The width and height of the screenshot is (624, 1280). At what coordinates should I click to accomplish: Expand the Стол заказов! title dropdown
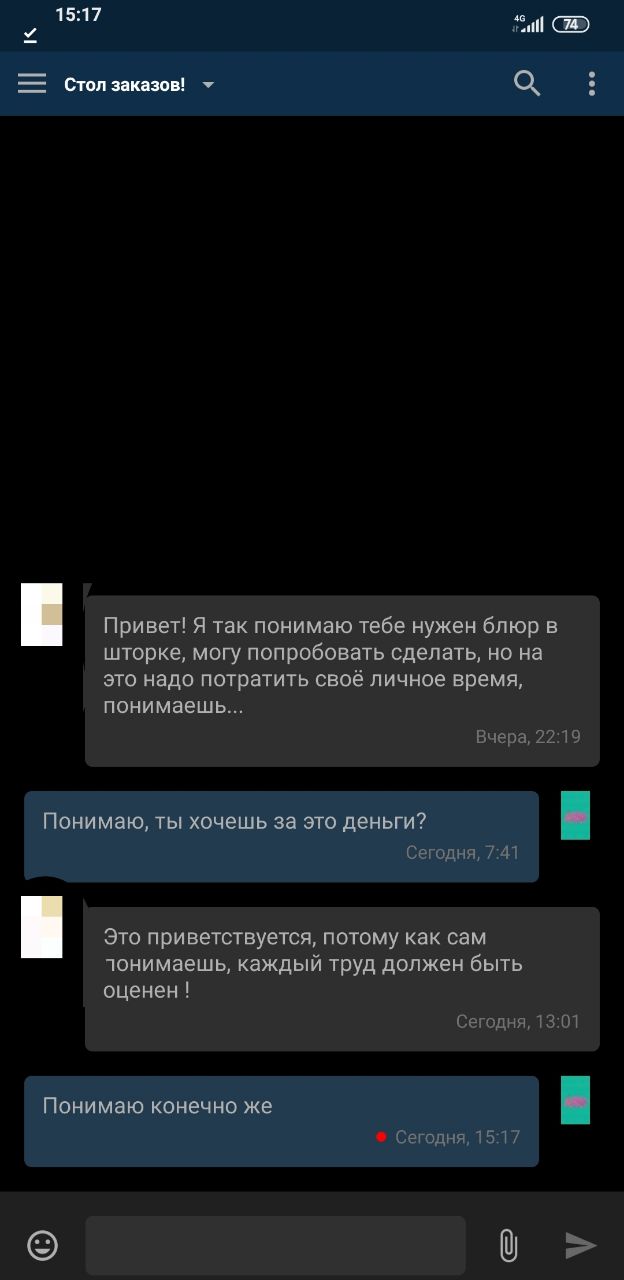[x=208, y=85]
